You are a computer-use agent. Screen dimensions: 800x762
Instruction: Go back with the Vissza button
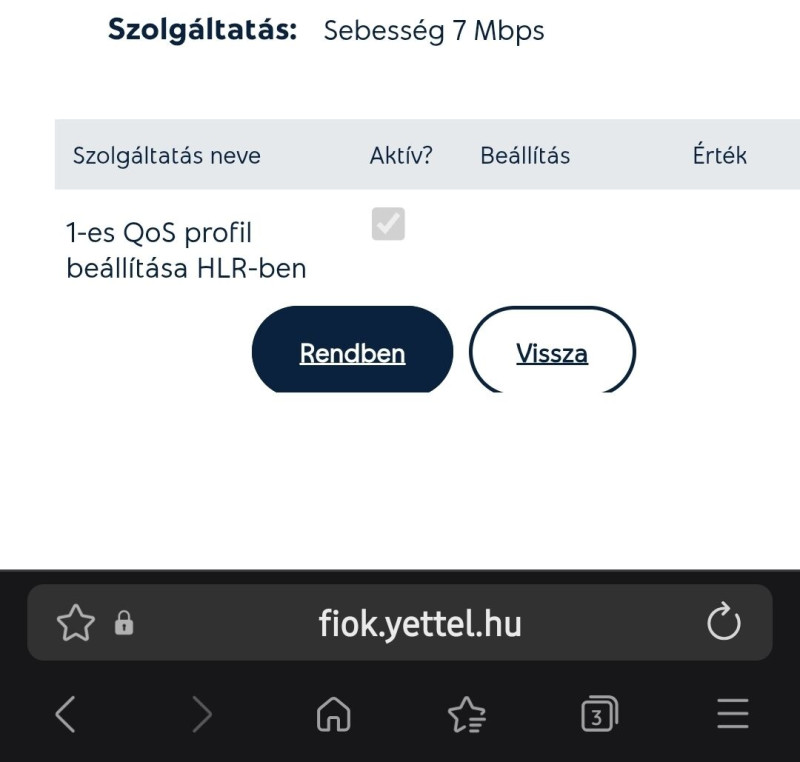point(552,352)
